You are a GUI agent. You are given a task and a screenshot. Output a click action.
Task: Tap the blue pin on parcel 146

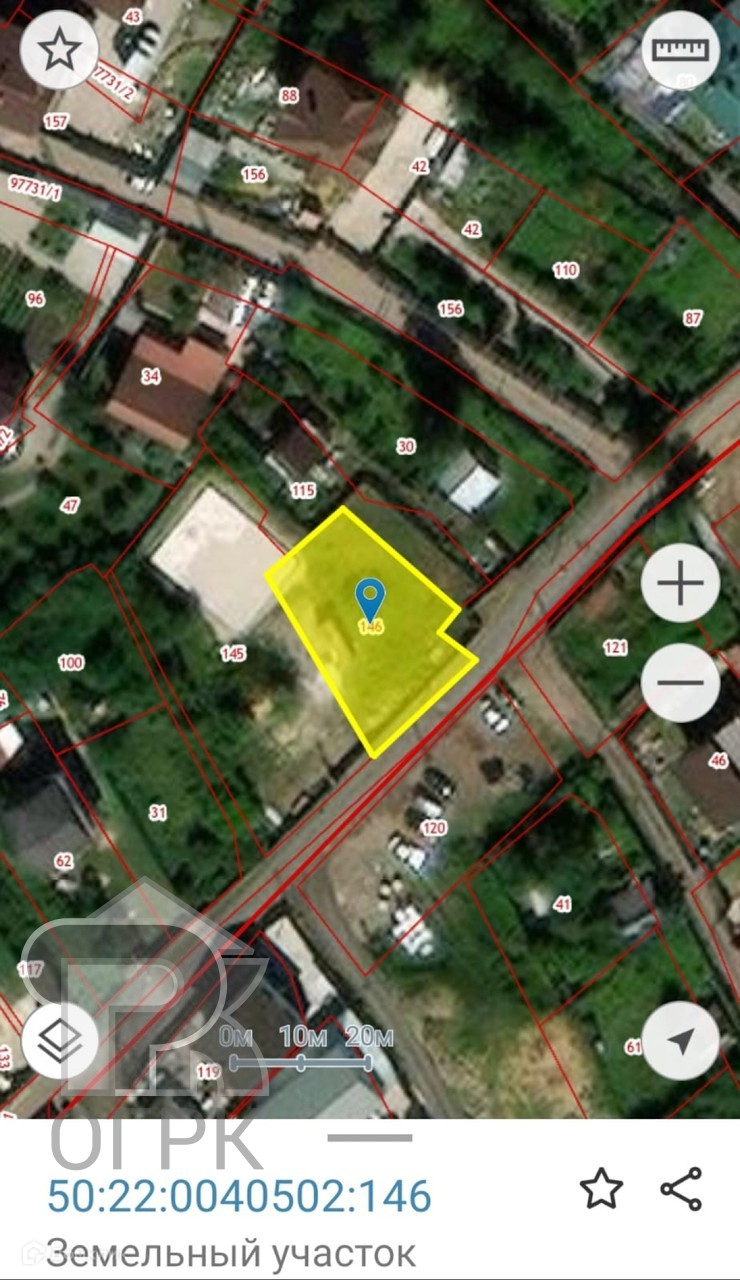(x=370, y=599)
